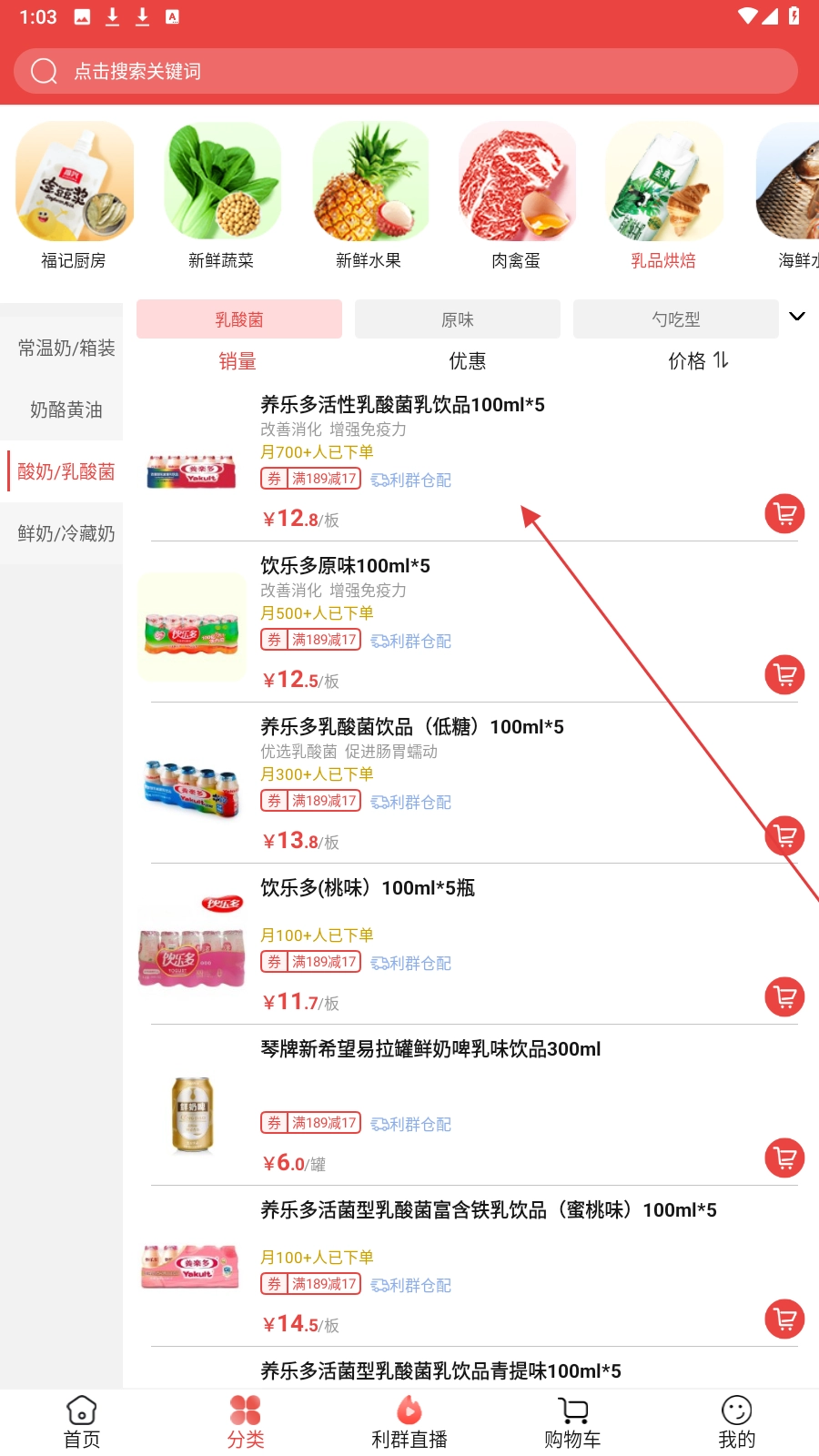Open 常温奶/箱装 in side menu
The height and width of the screenshot is (1456, 819).
[x=66, y=348]
